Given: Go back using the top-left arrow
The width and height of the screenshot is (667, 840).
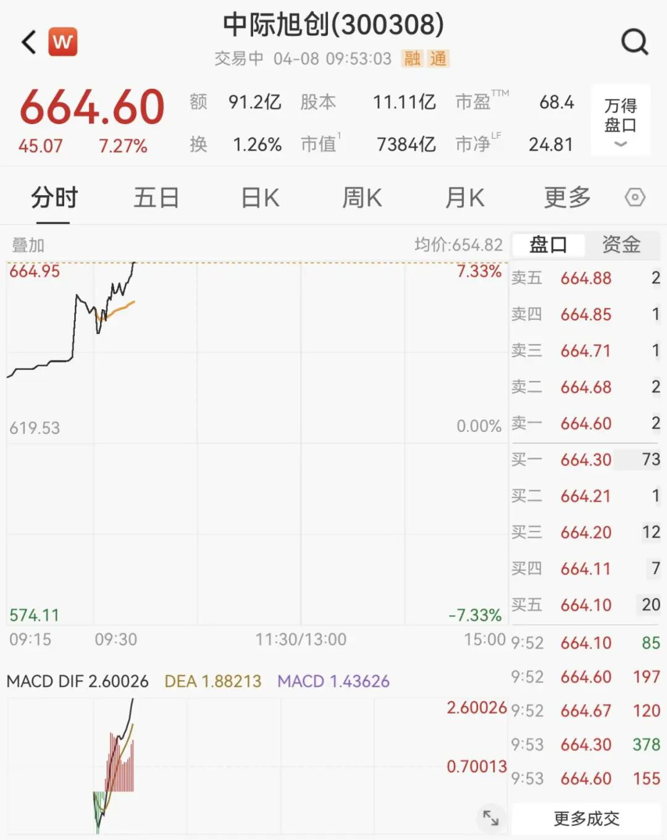Looking at the screenshot, I should 28,42.
